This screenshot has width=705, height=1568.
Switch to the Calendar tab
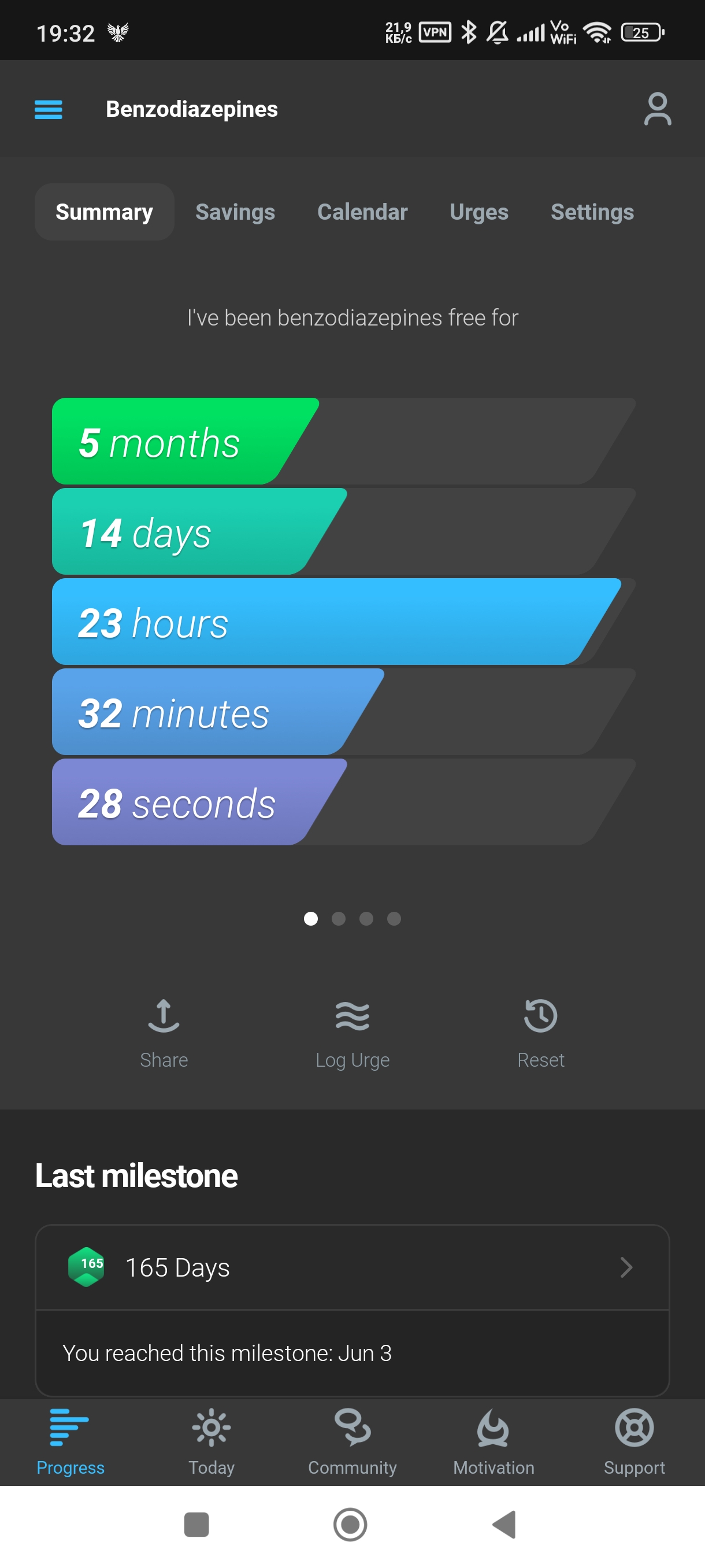pyautogui.click(x=362, y=212)
